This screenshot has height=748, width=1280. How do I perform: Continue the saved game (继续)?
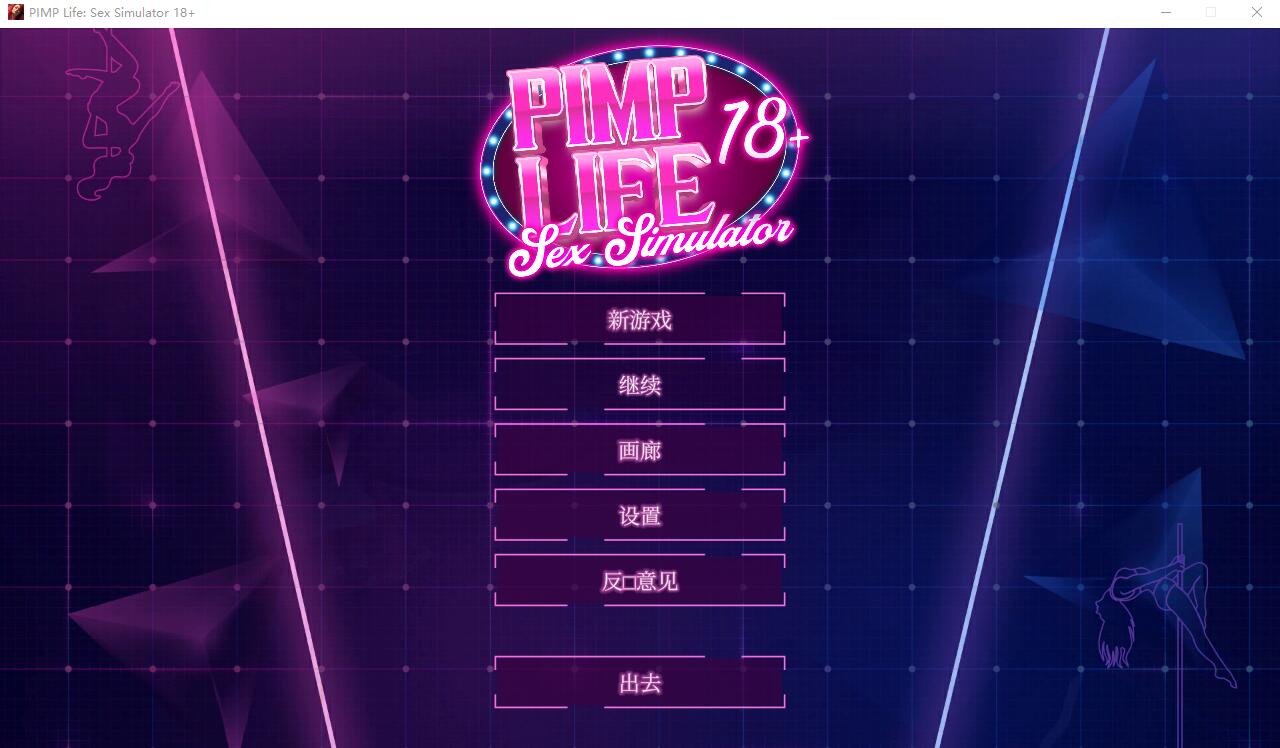(x=639, y=385)
